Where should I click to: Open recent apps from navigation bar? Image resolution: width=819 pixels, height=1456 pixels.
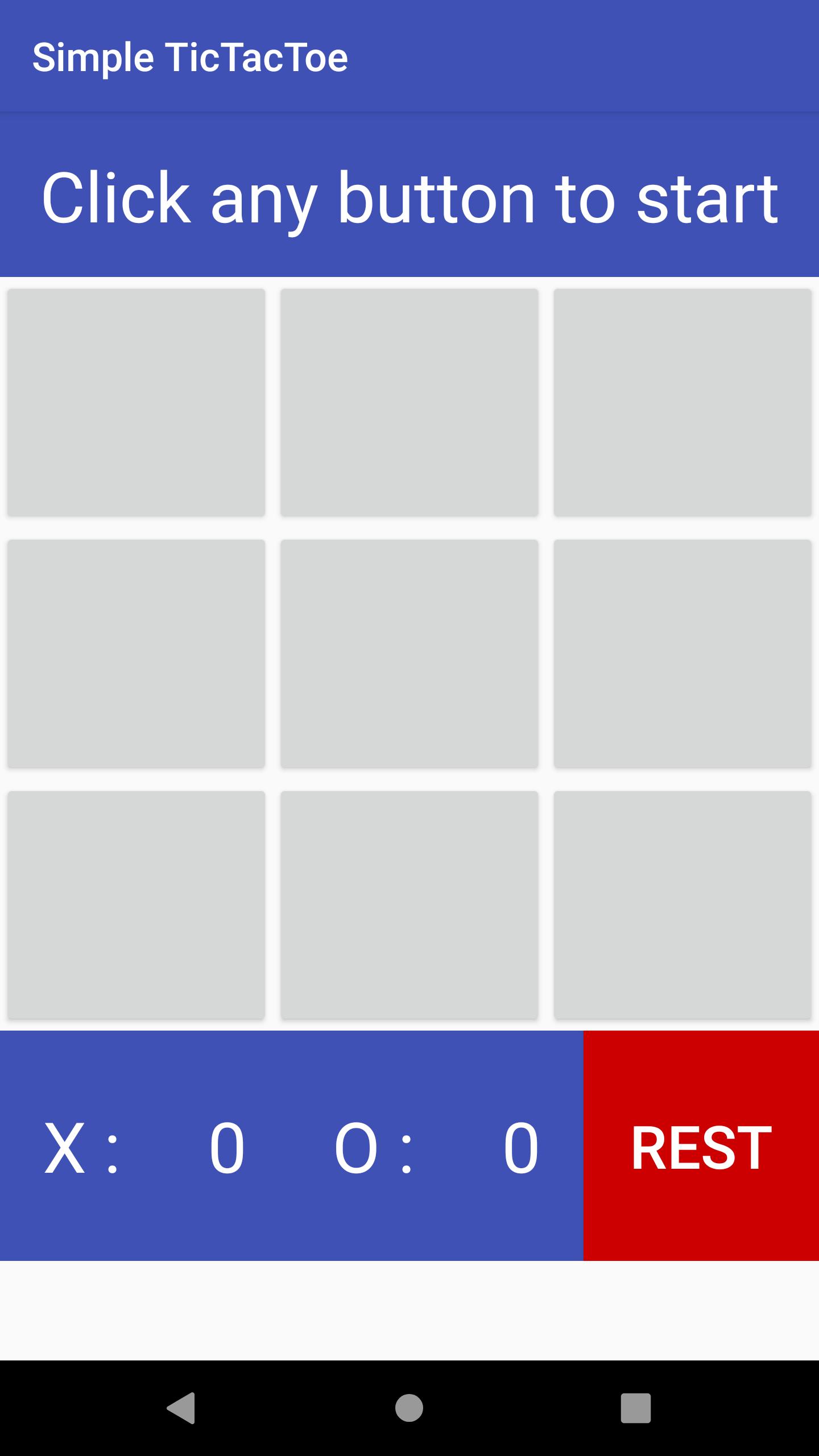(635, 1408)
